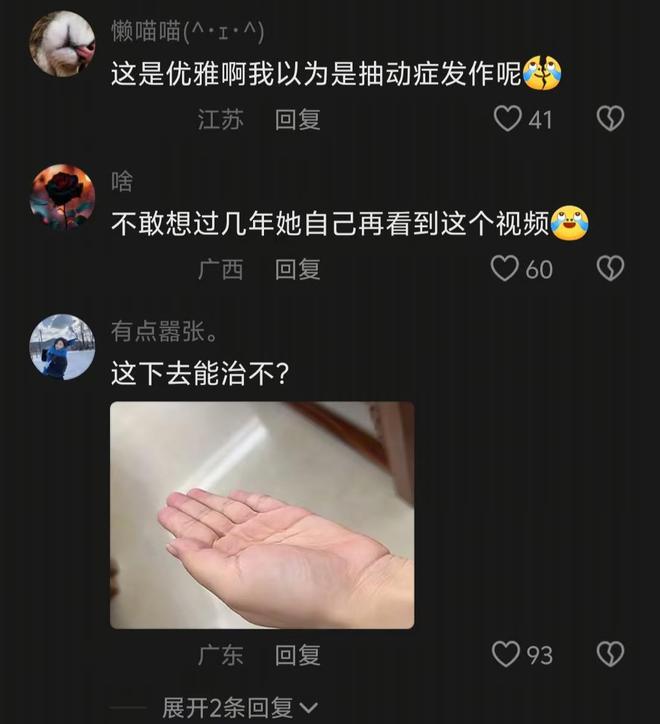660x724 pixels.
Task: Dislike the comment by 懒喵喵
Action: point(610,120)
